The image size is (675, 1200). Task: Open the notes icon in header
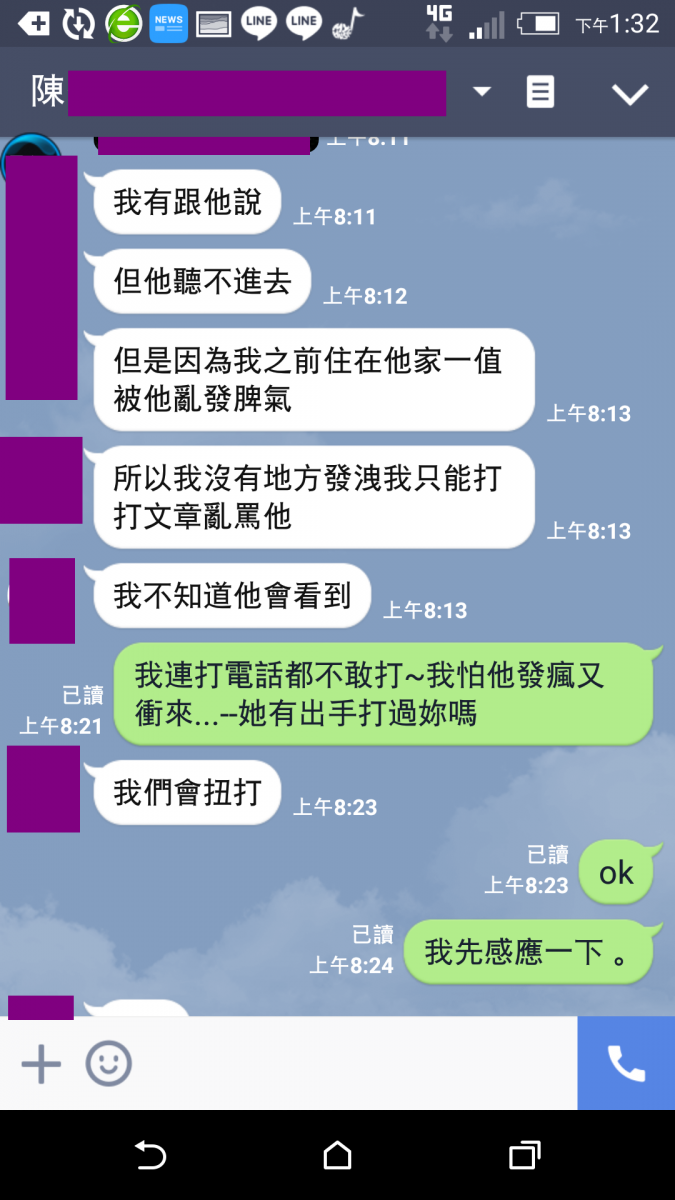(540, 93)
